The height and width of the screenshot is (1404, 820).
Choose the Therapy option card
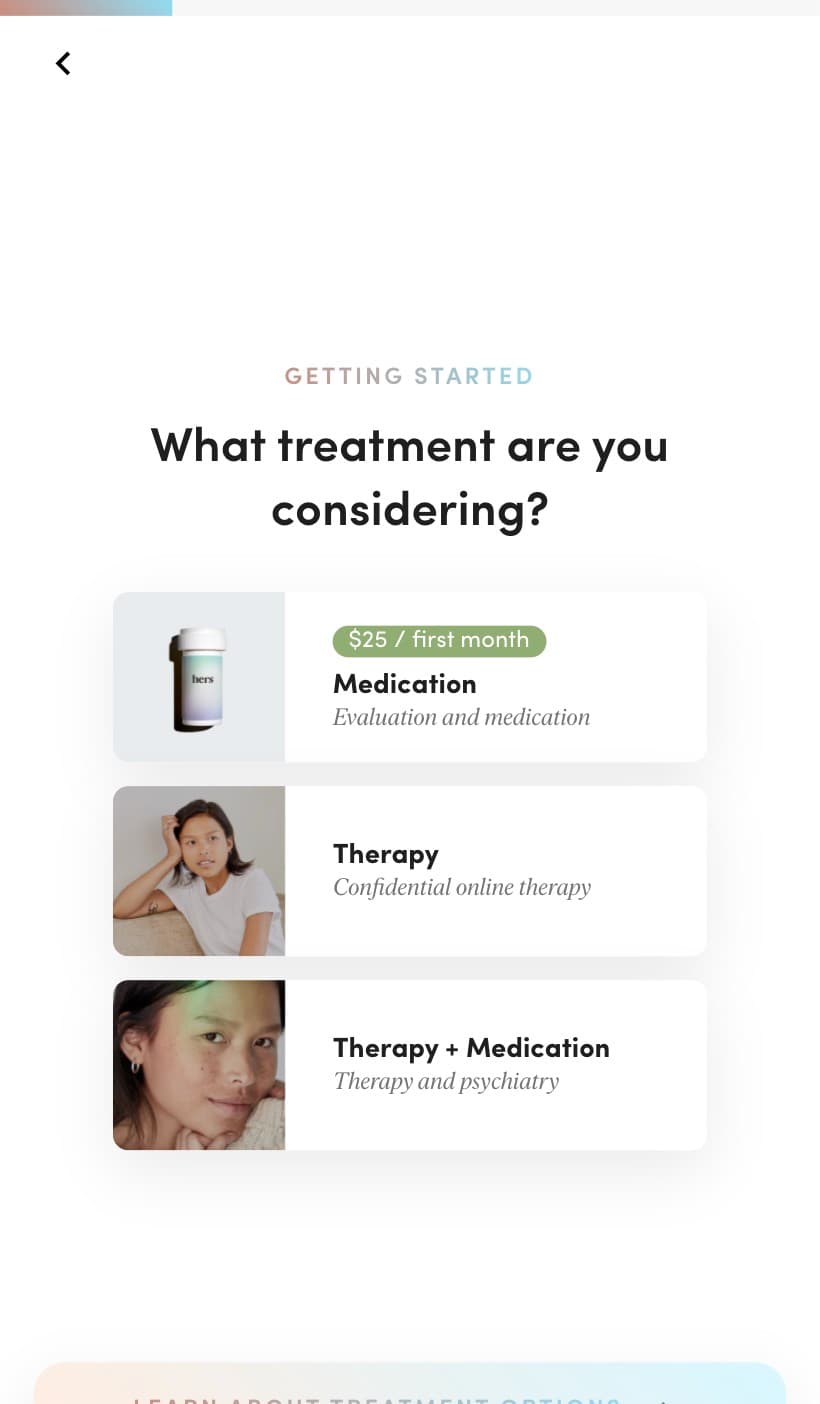tap(409, 871)
